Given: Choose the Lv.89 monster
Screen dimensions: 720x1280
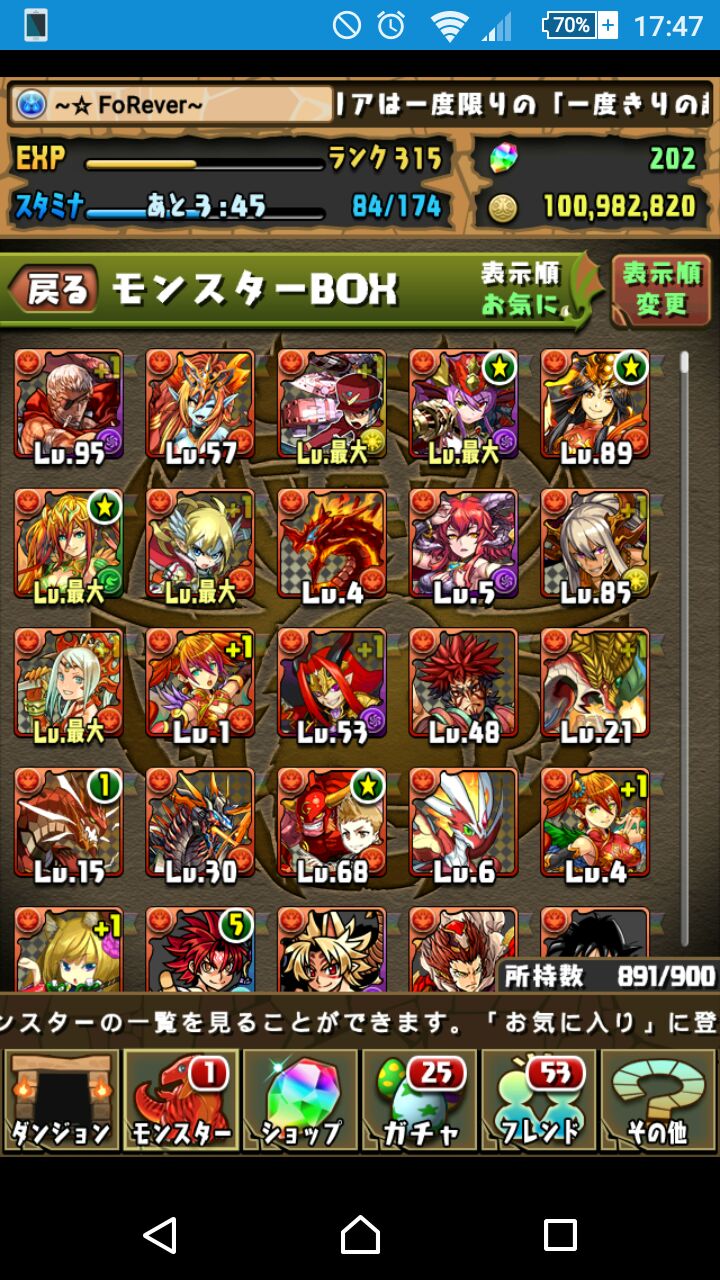Looking at the screenshot, I should tap(595, 405).
